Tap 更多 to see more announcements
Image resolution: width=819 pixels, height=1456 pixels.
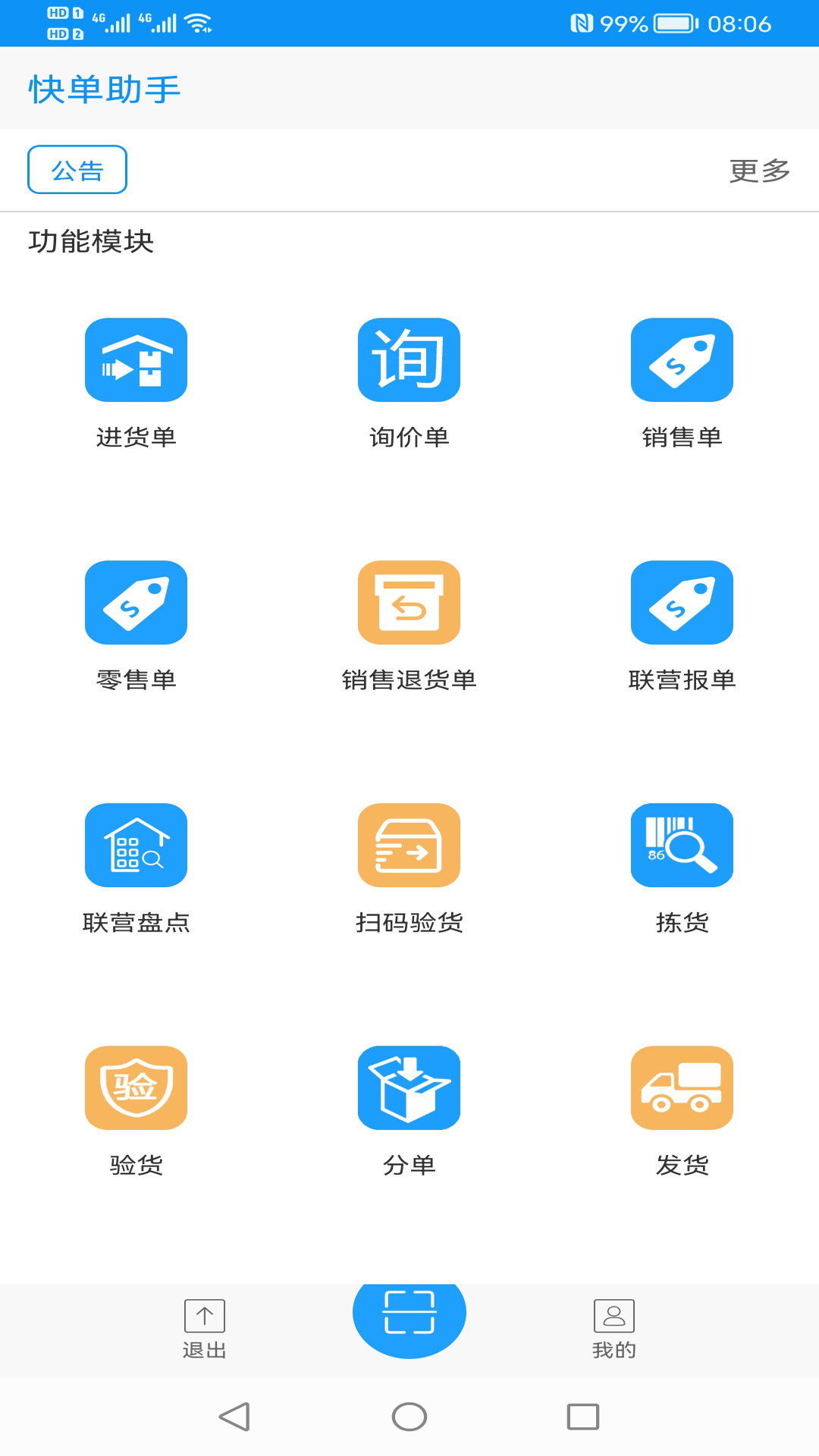pos(760,171)
